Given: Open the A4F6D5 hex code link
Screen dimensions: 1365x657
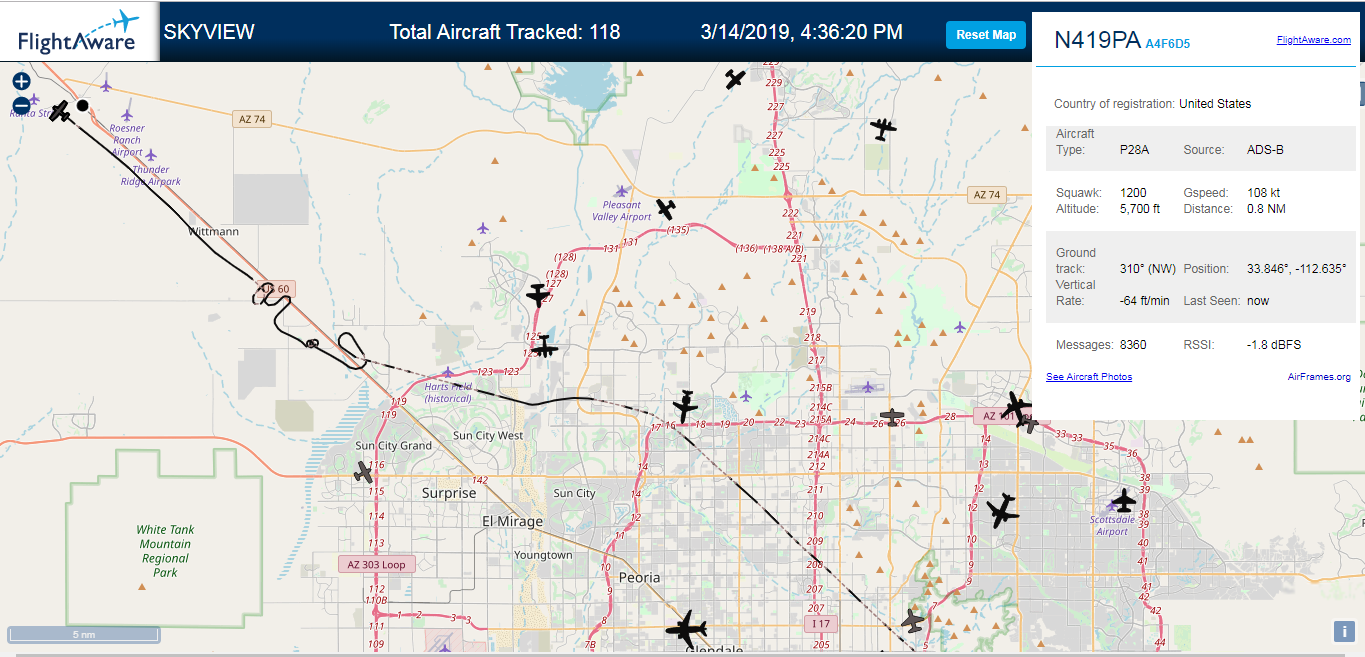Looking at the screenshot, I should click(x=1167, y=43).
